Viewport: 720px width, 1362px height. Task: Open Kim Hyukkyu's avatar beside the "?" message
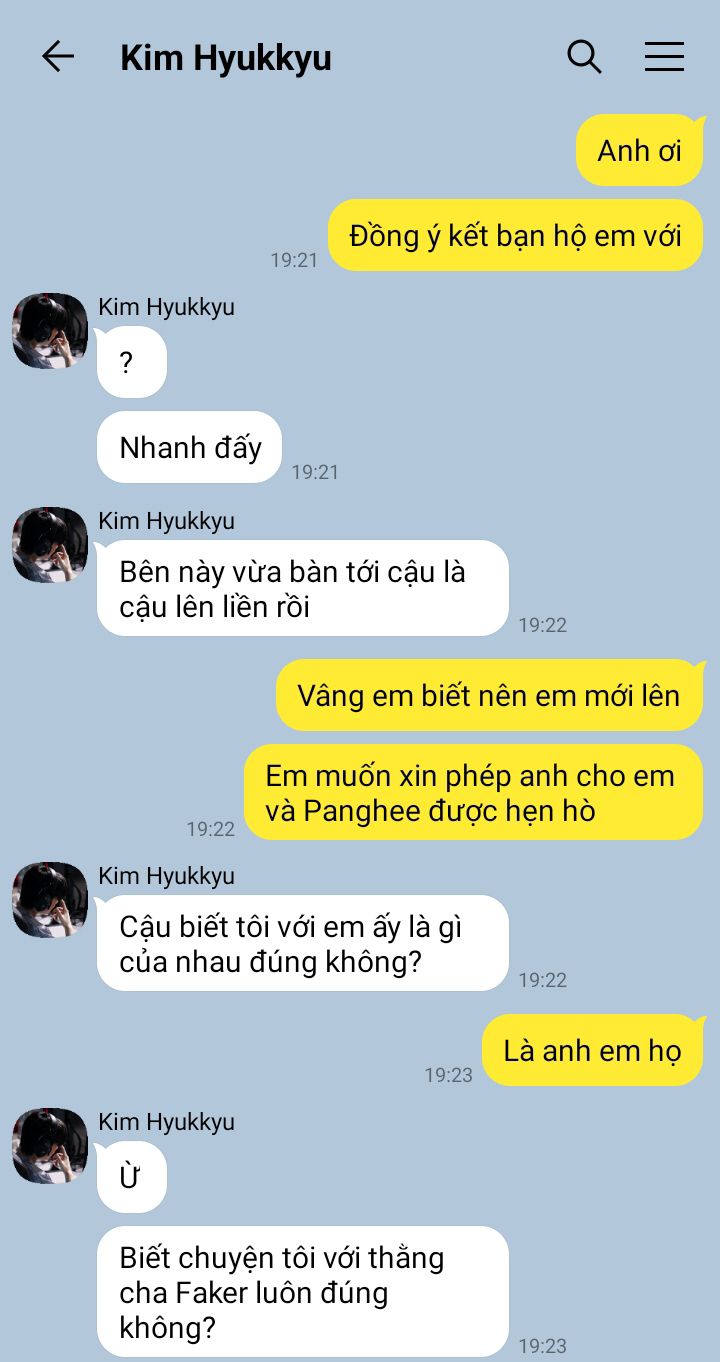(50, 331)
